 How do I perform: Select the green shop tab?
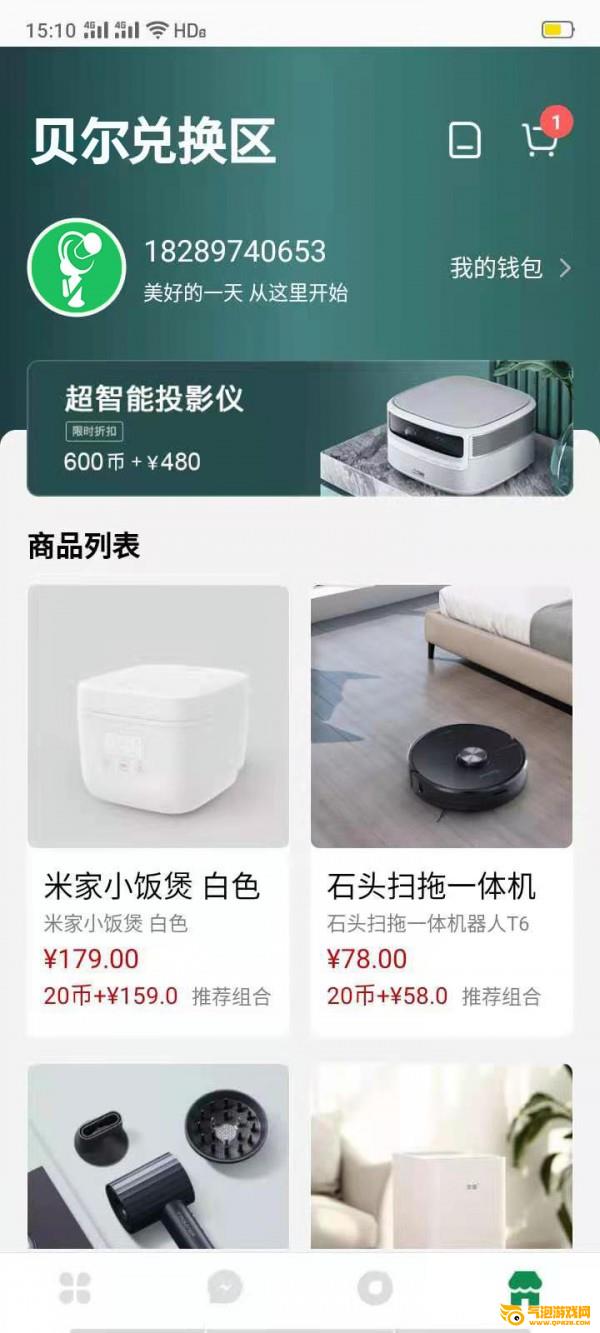click(x=524, y=1288)
